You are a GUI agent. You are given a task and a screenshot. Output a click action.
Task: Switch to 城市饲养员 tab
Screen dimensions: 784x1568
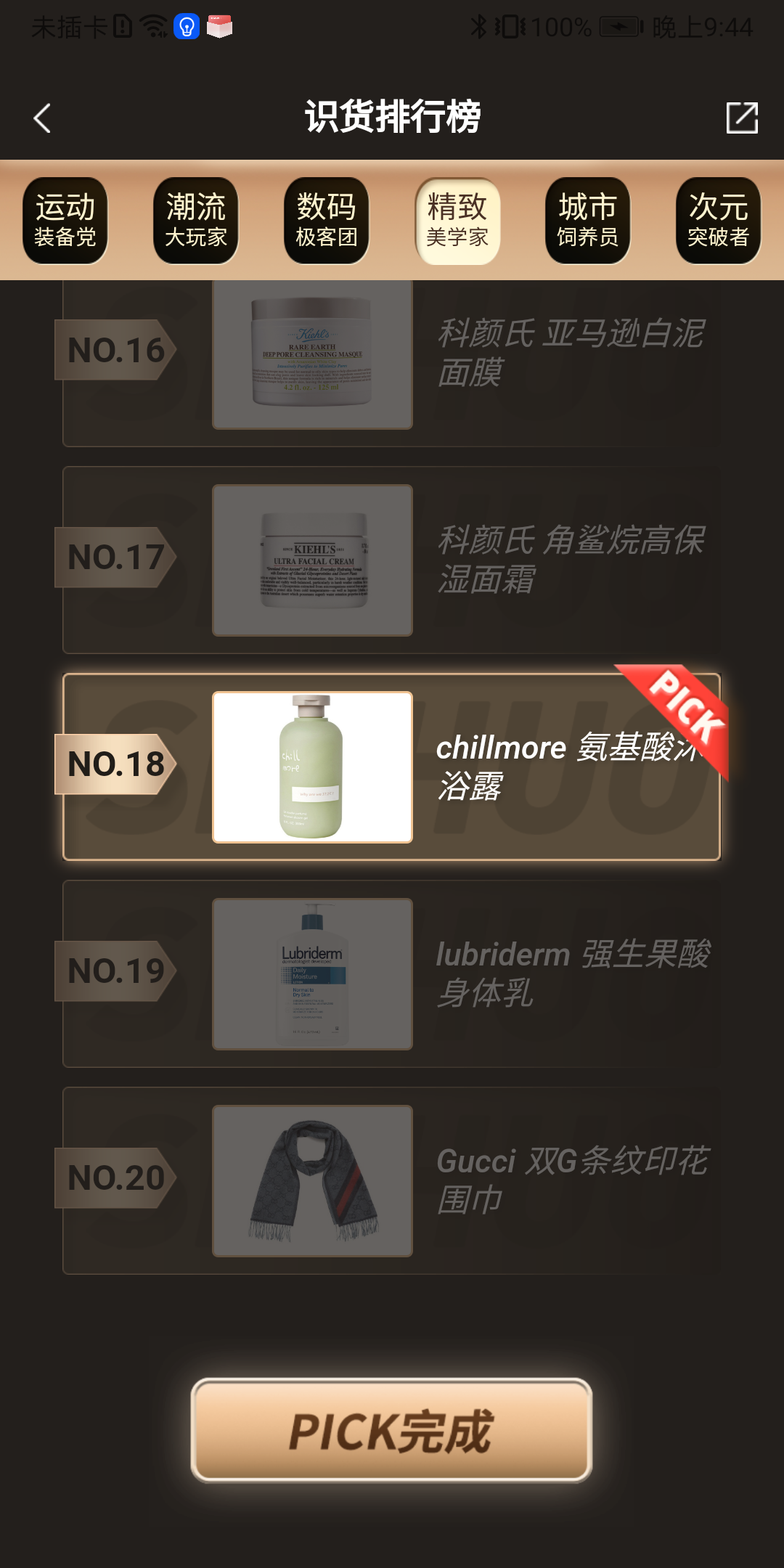588,221
